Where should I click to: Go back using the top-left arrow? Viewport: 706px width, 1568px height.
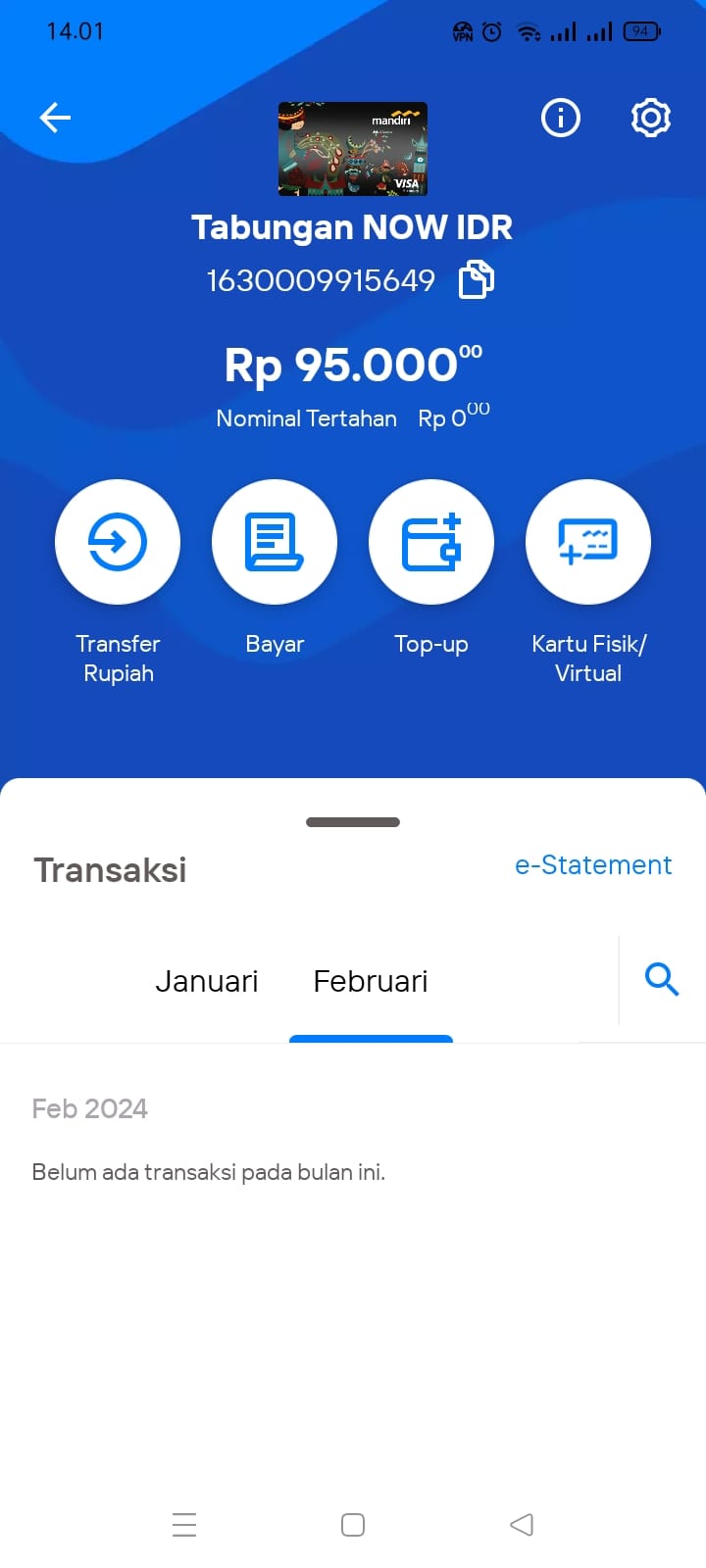pos(55,118)
